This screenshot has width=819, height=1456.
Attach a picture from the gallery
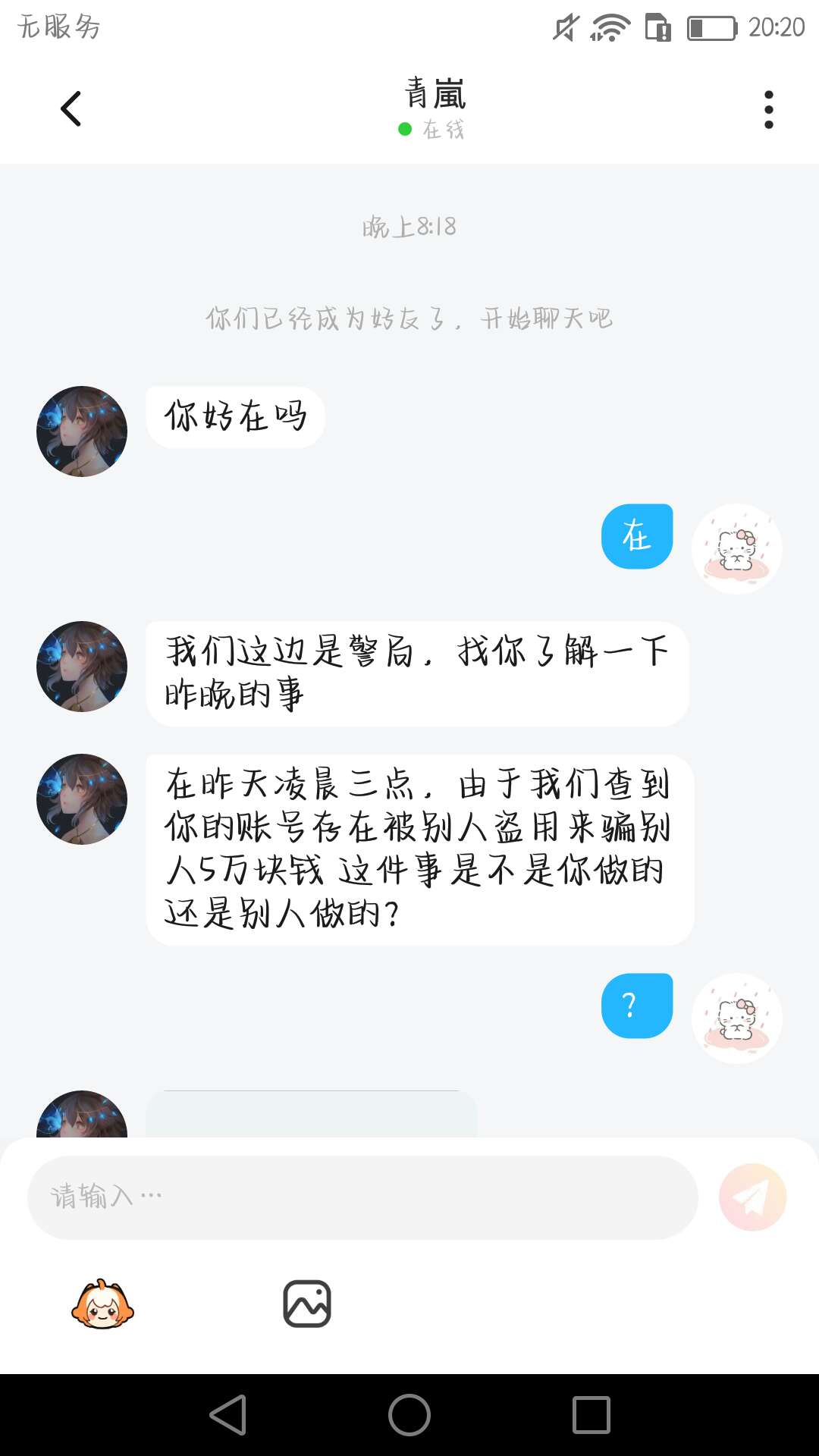click(x=307, y=1304)
